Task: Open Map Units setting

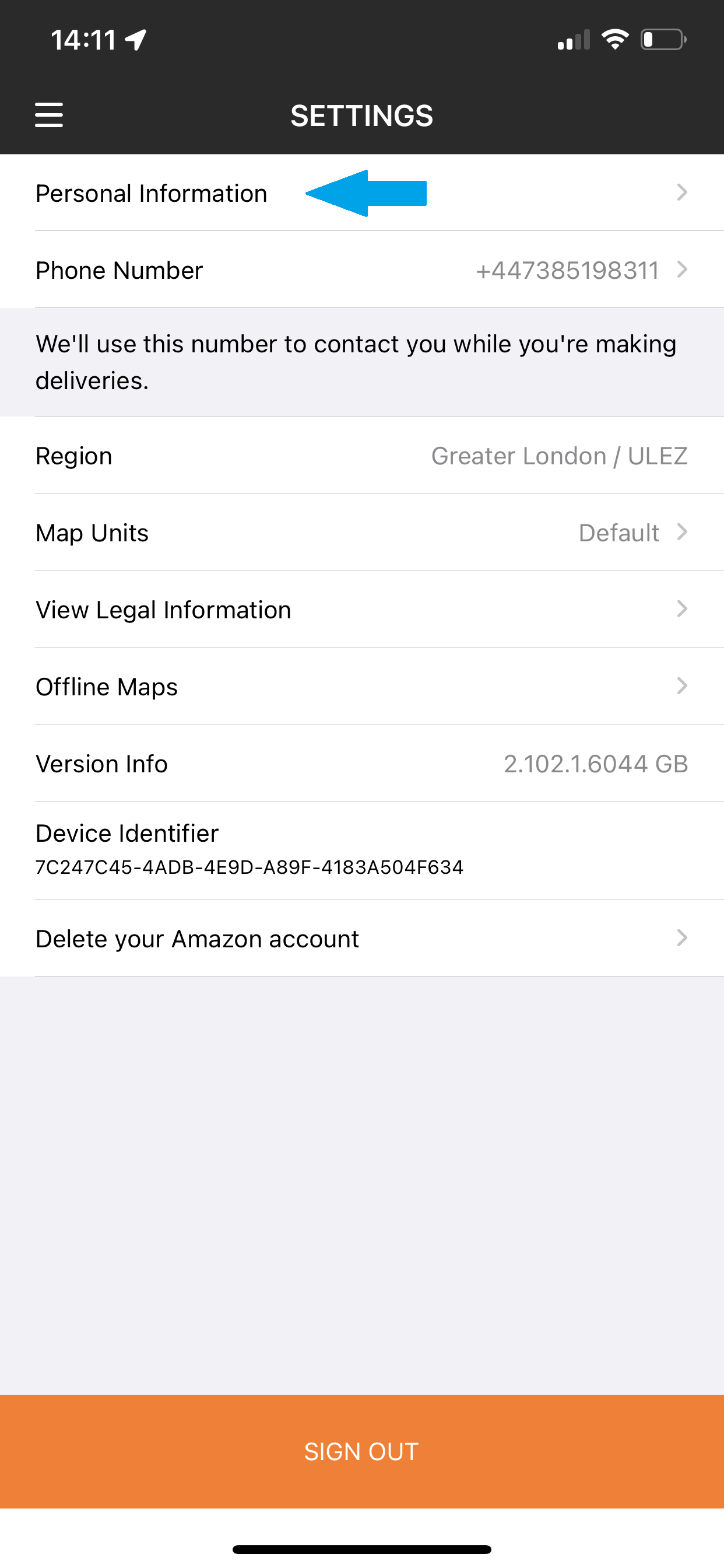Action: [x=361, y=533]
